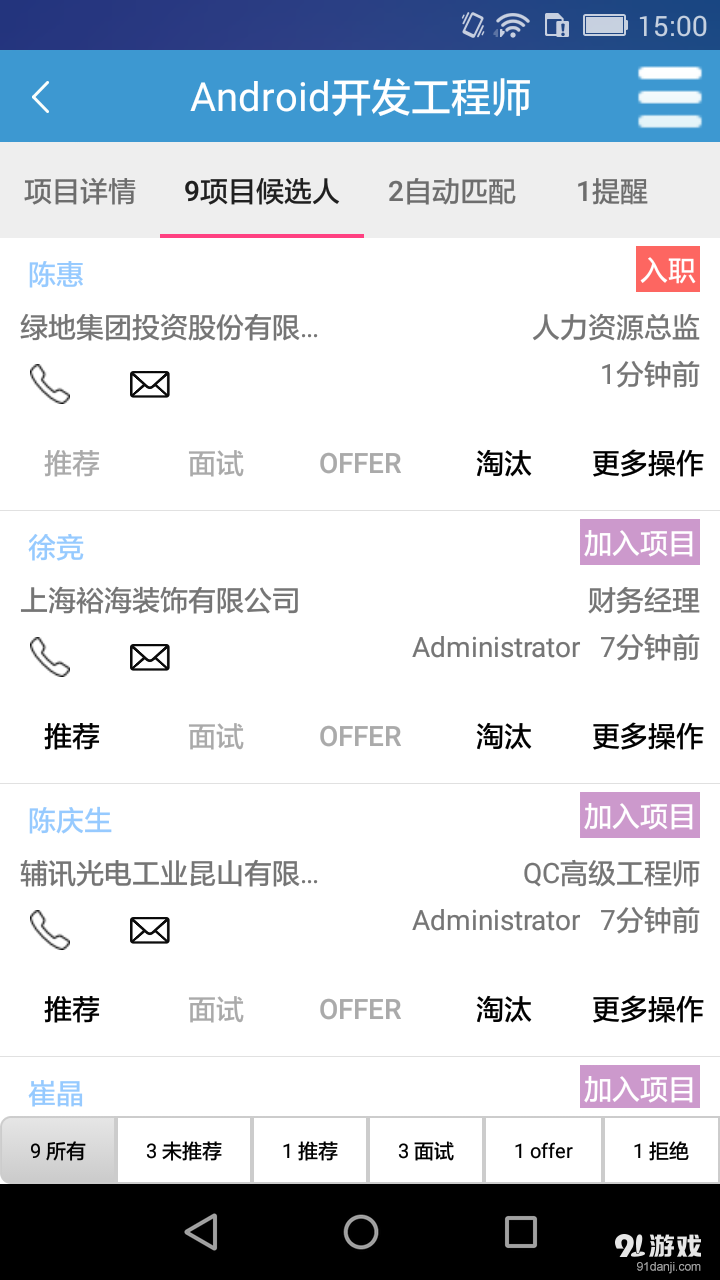This screenshot has width=720, height=1280.
Task: Filter candidates by 1拒绝
Action: [x=660, y=1150]
